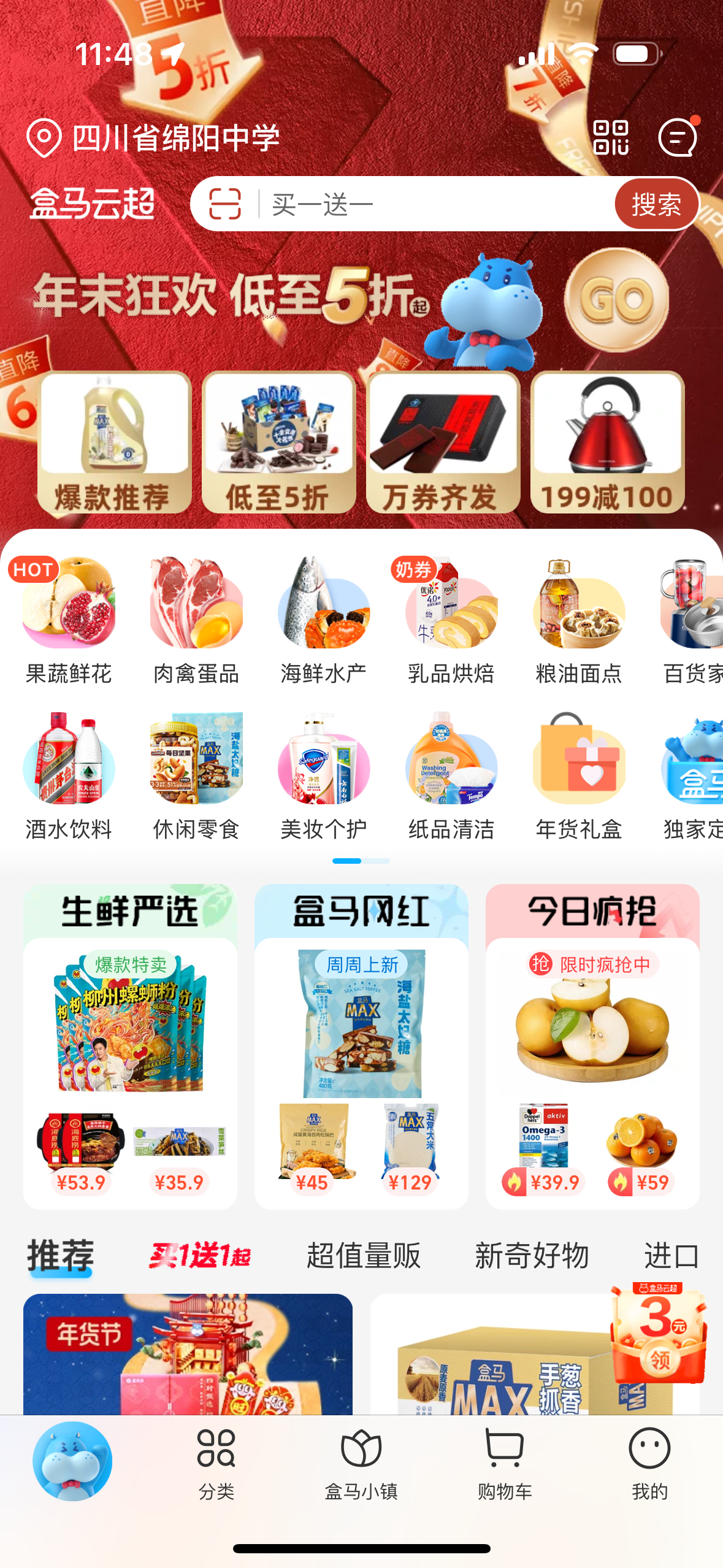Open the 199减100 promo tile
This screenshot has width=723, height=1568.
tap(607, 442)
